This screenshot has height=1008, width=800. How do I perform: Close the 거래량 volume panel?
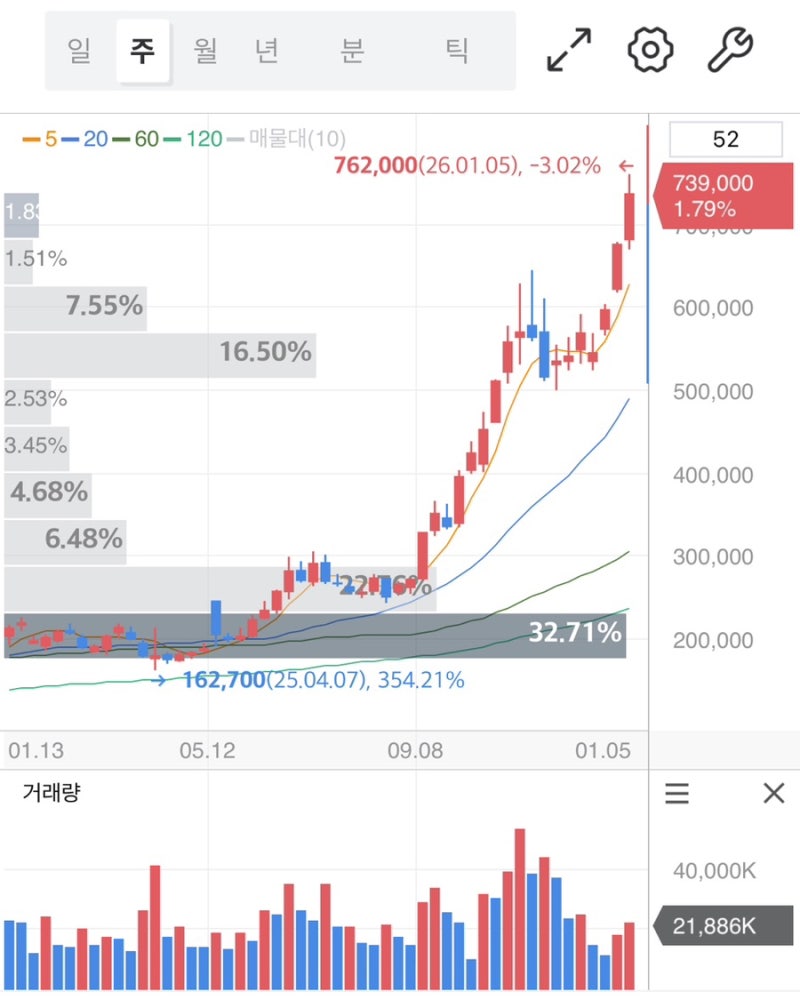[x=773, y=793]
